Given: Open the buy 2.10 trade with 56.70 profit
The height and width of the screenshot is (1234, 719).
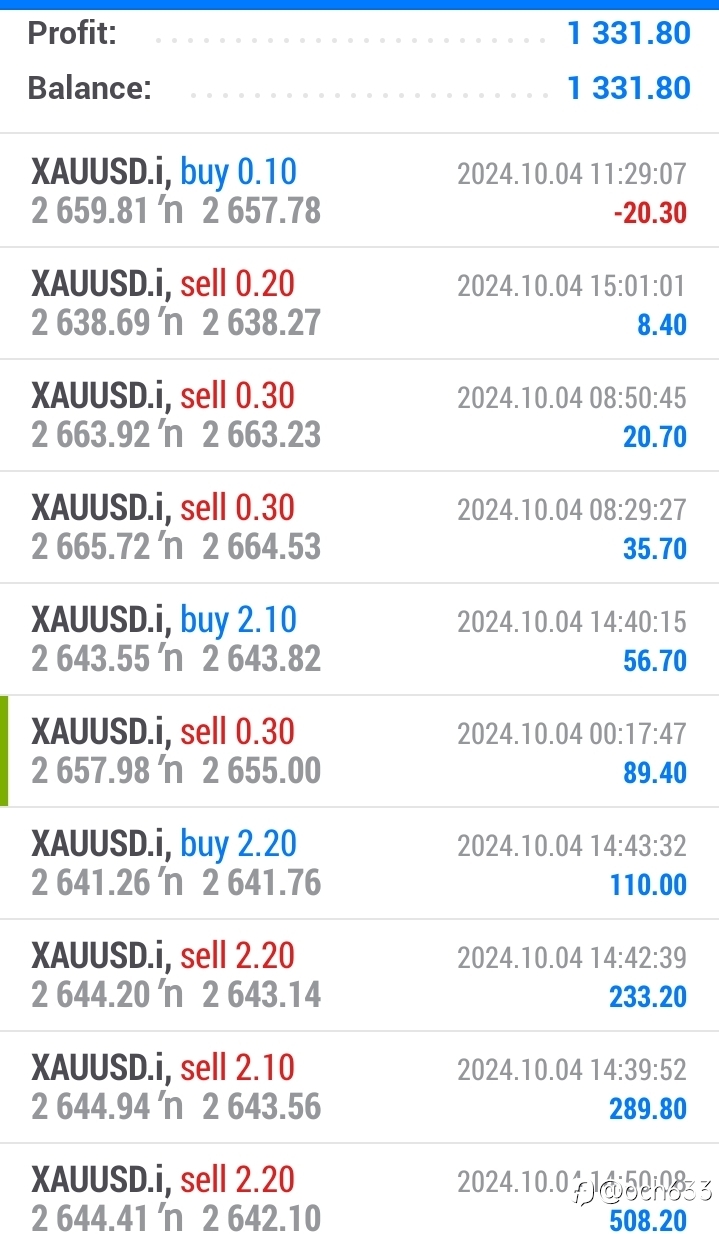Looking at the screenshot, I should [359, 639].
